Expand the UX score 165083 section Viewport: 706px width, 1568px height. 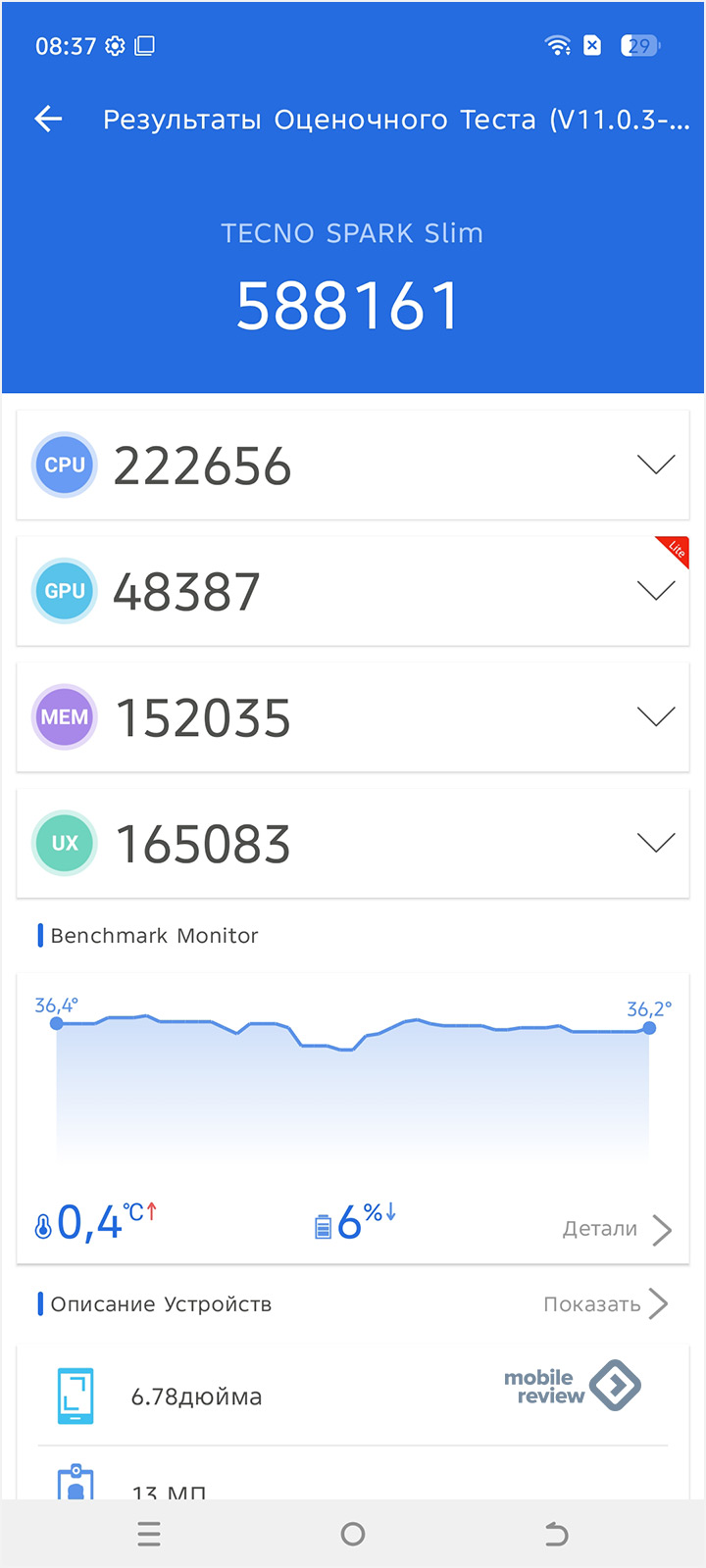click(655, 843)
